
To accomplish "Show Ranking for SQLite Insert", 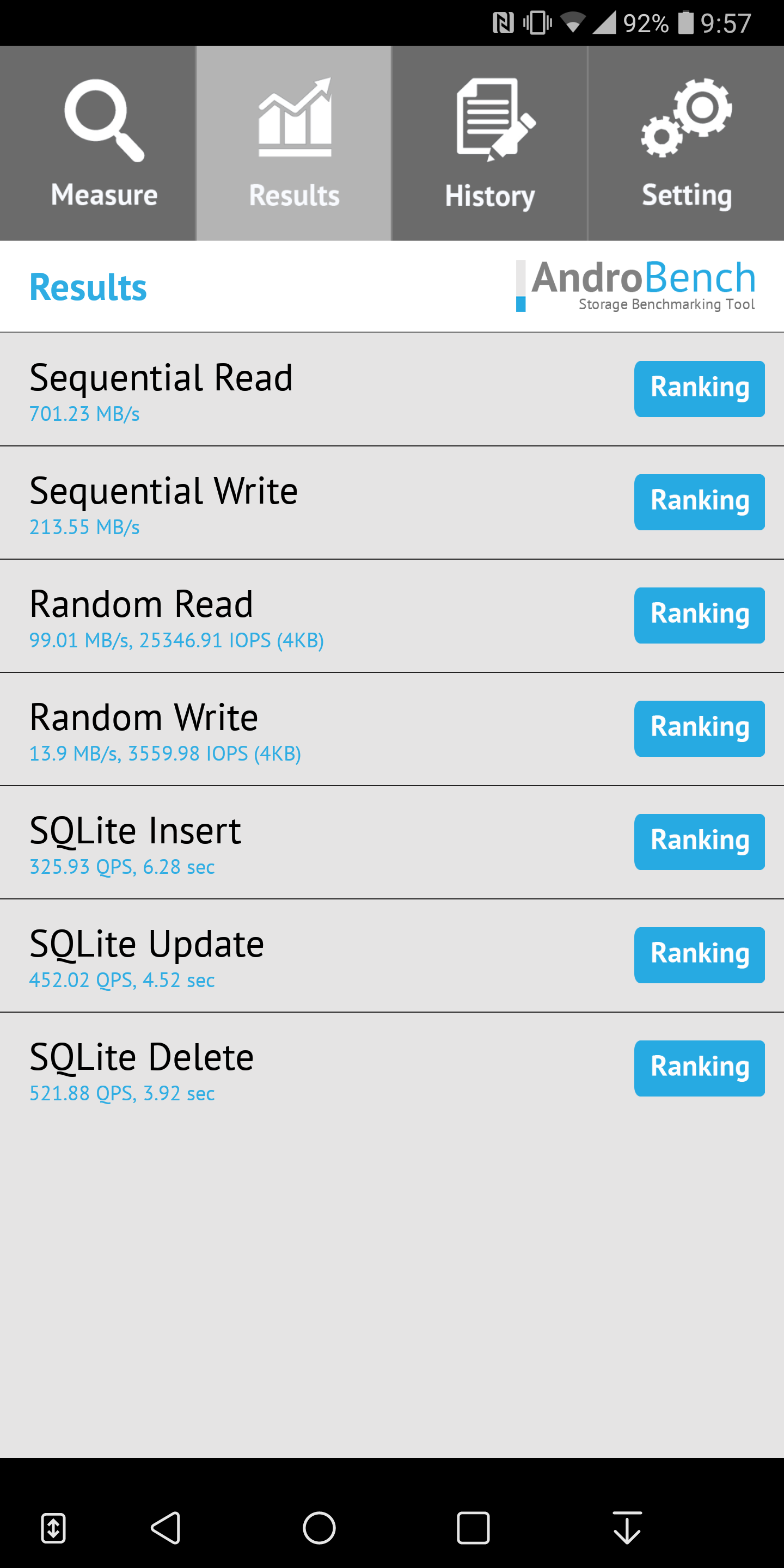I will coord(700,842).
